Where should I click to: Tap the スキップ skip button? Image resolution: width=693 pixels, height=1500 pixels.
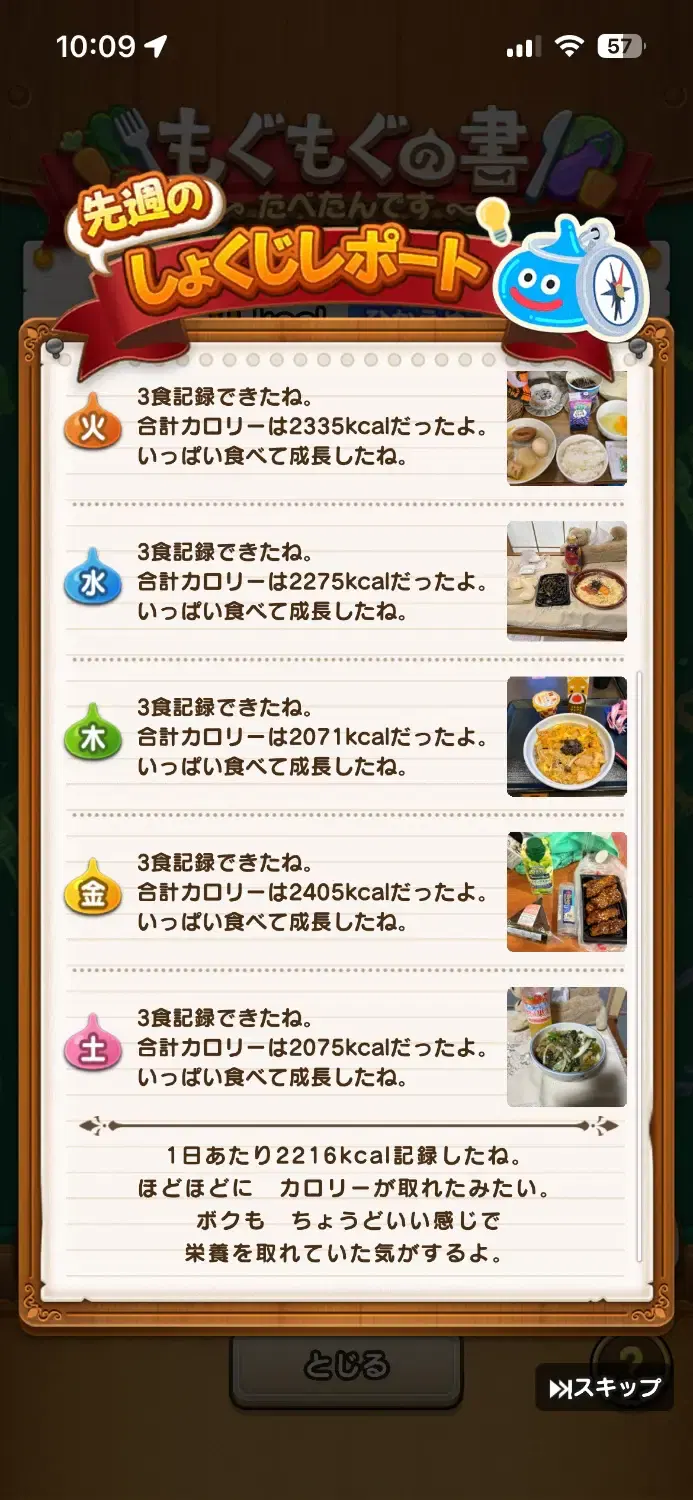[x=604, y=1387]
